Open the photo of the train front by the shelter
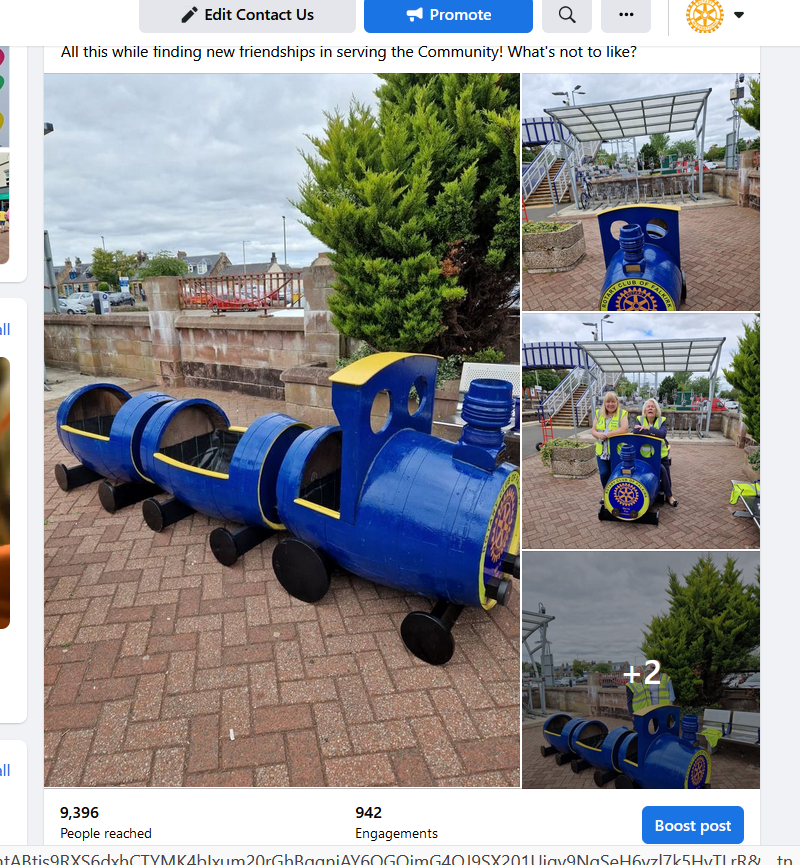 point(640,192)
